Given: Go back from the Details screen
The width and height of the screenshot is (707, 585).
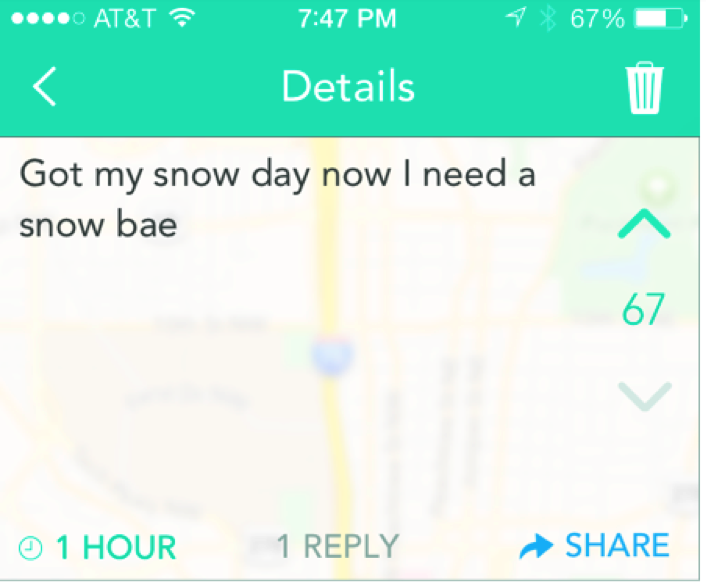Looking at the screenshot, I should pyautogui.click(x=44, y=88).
